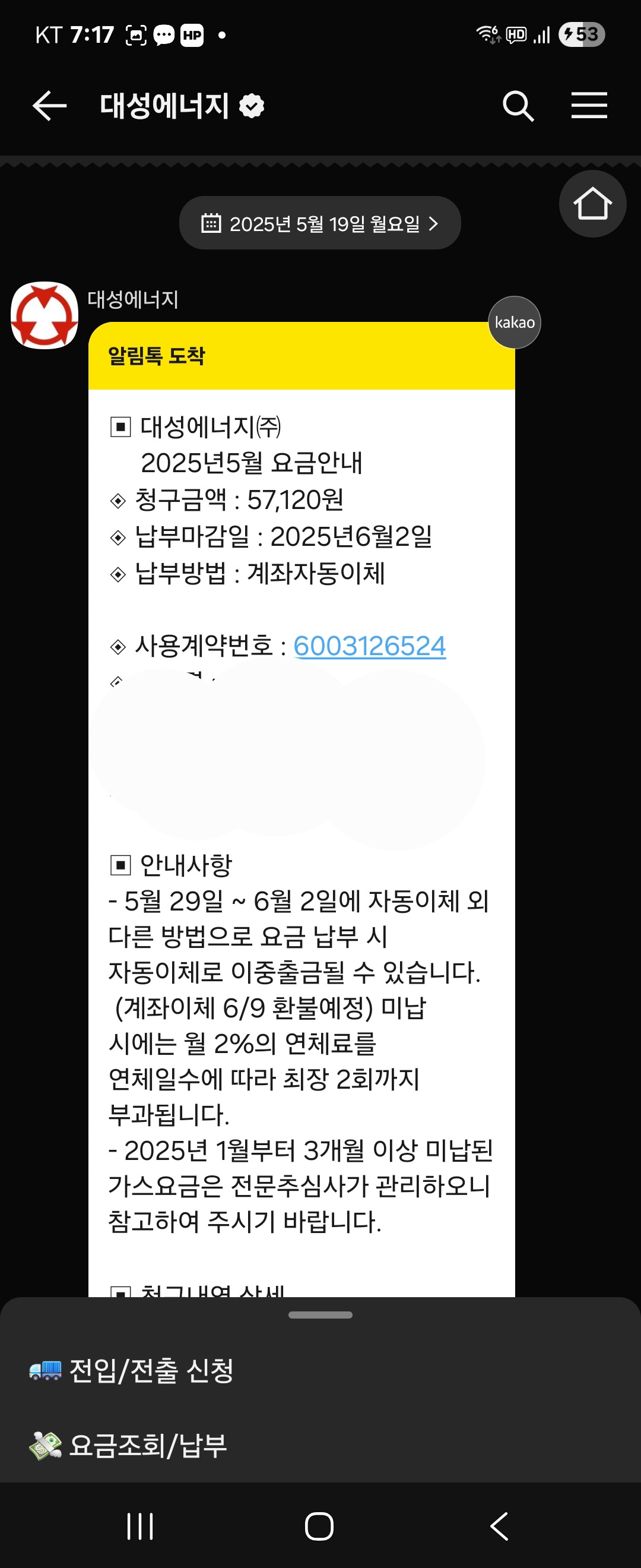The width and height of the screenshot is (641, 1568).
Task: Tap the system back button
Action: [499, 1525]
